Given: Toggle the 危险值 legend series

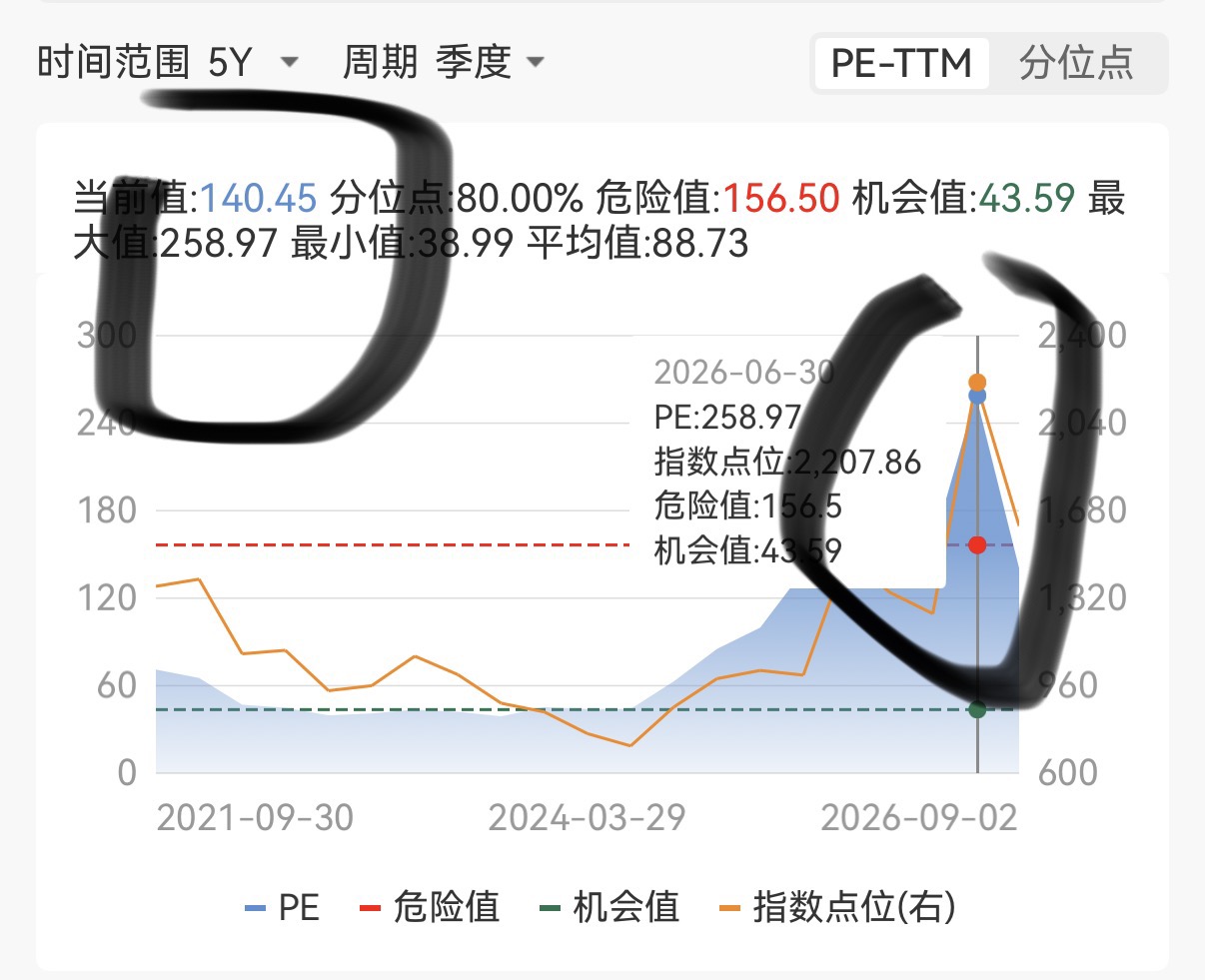Looking at the screenshot, I should (430, 907).
